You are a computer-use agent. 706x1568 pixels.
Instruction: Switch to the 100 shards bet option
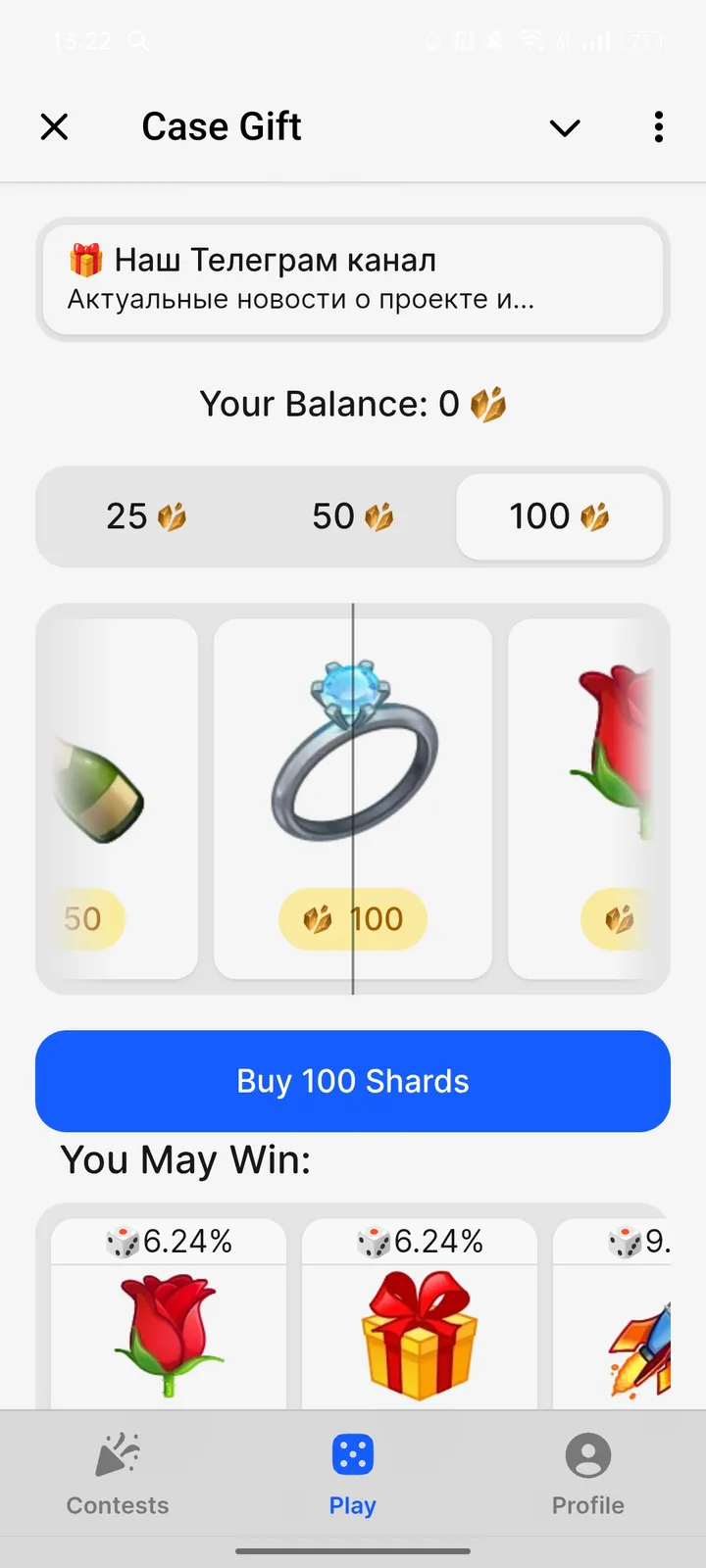click(x=559, y=516)
